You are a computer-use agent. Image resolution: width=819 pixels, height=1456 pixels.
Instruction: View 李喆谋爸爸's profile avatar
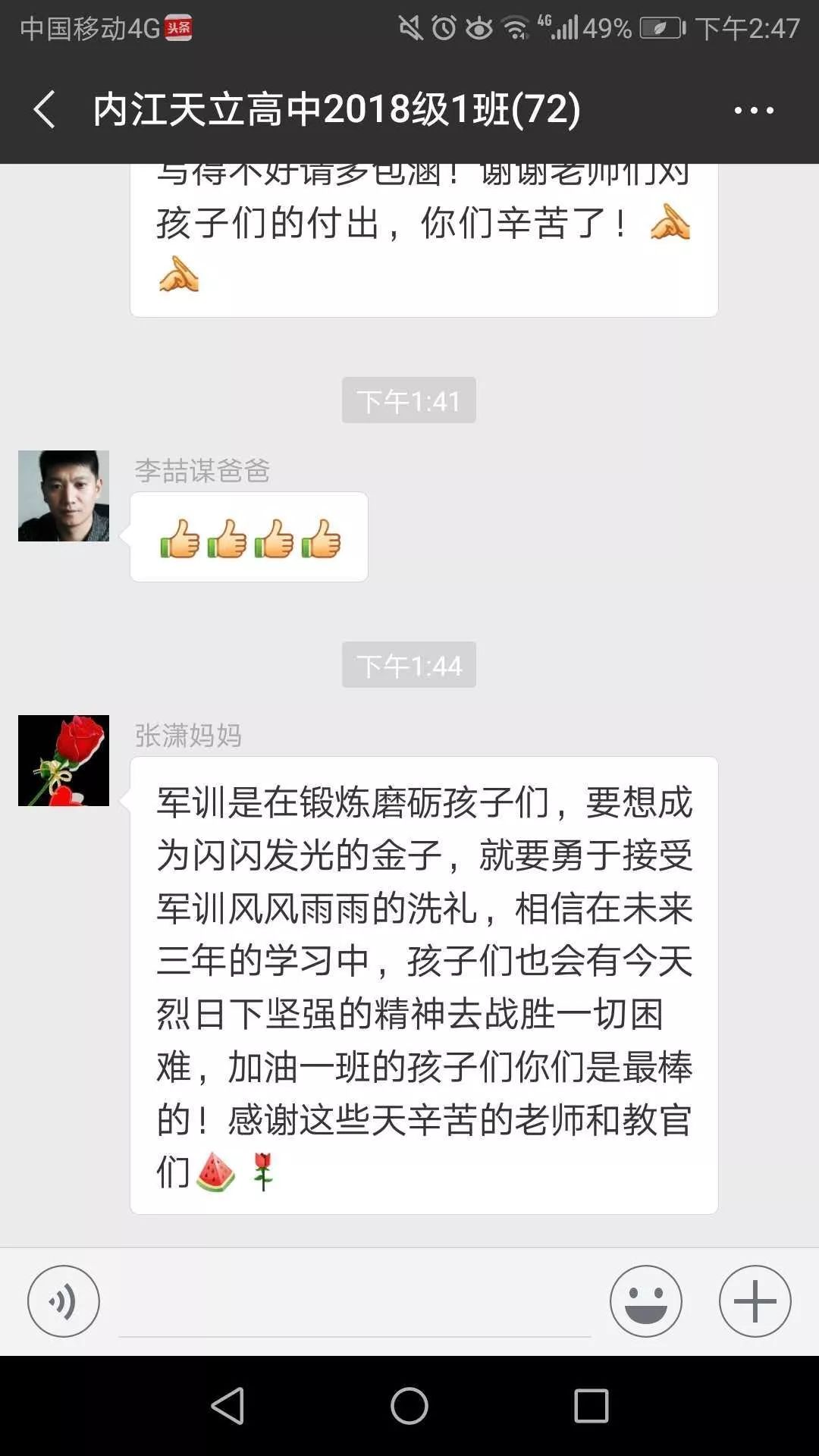[64, 496]
